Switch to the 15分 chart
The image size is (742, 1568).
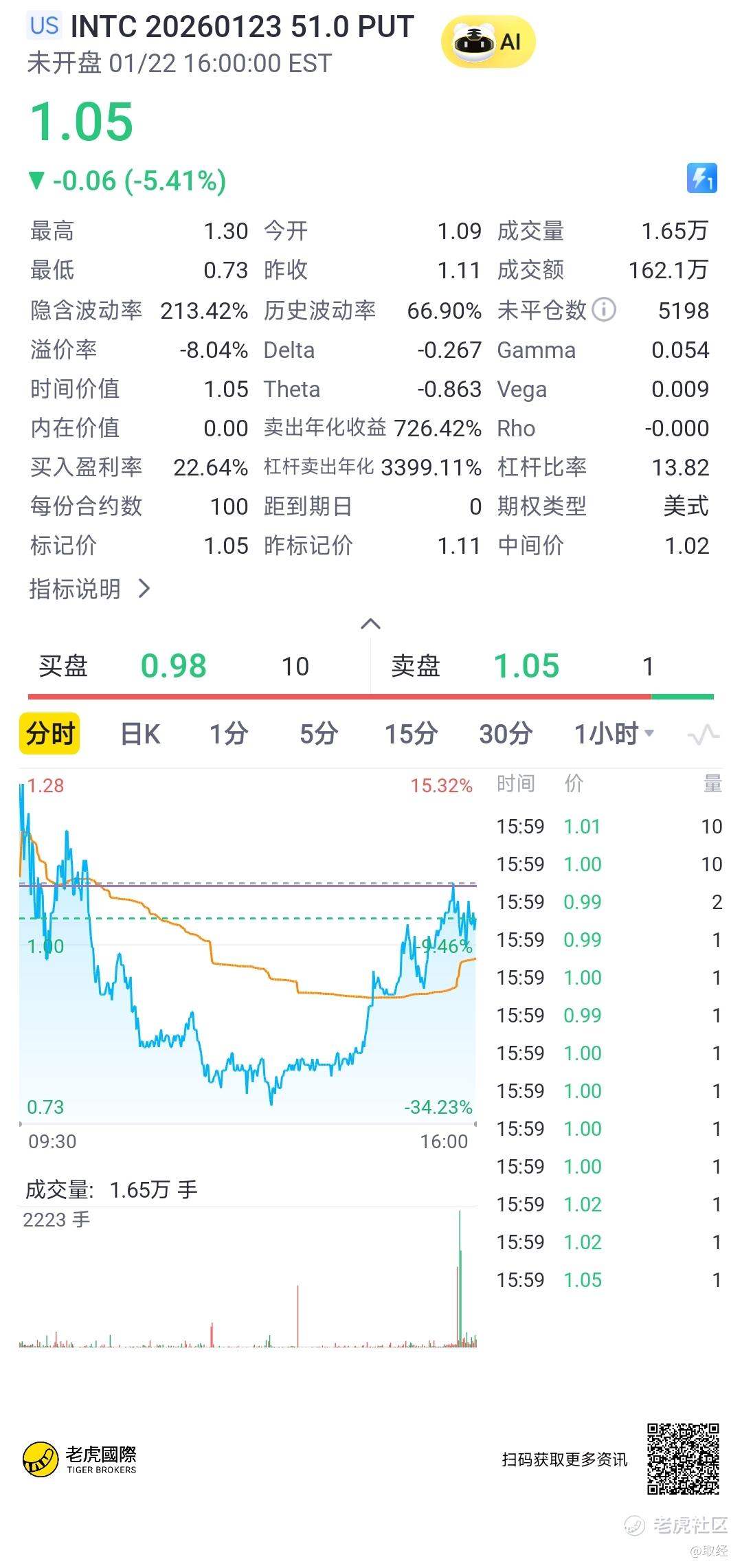[411, 734]
